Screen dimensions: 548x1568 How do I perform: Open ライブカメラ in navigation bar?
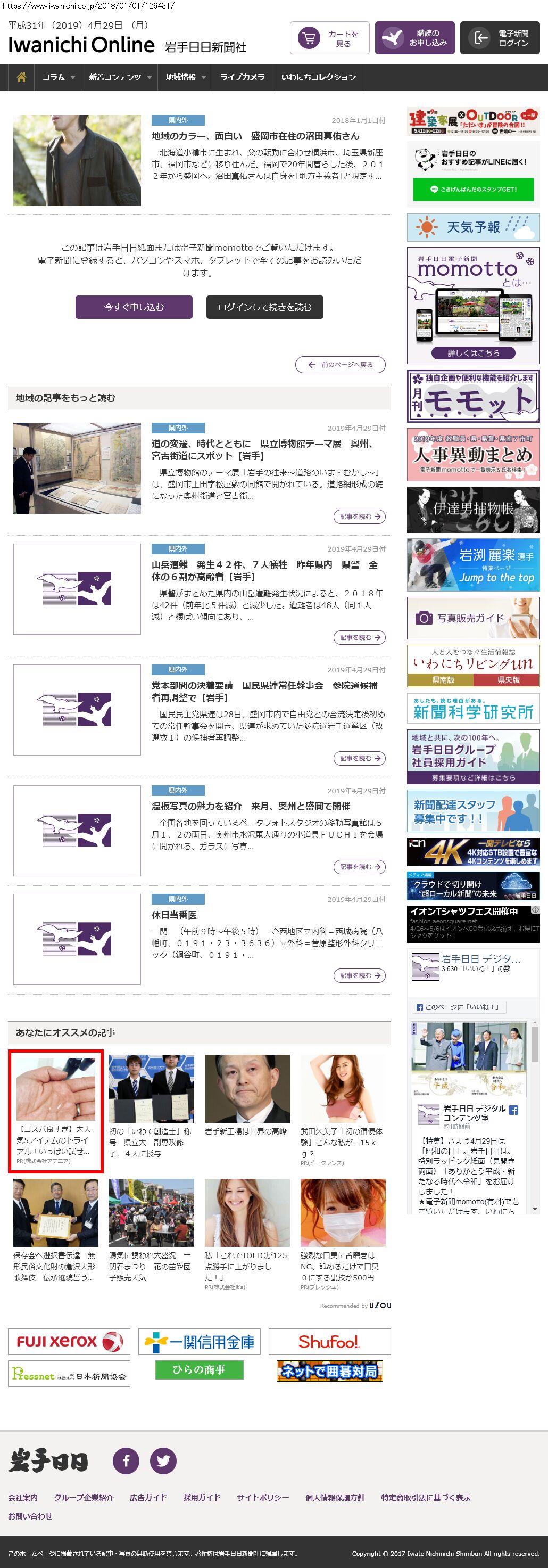pos(242,77)
